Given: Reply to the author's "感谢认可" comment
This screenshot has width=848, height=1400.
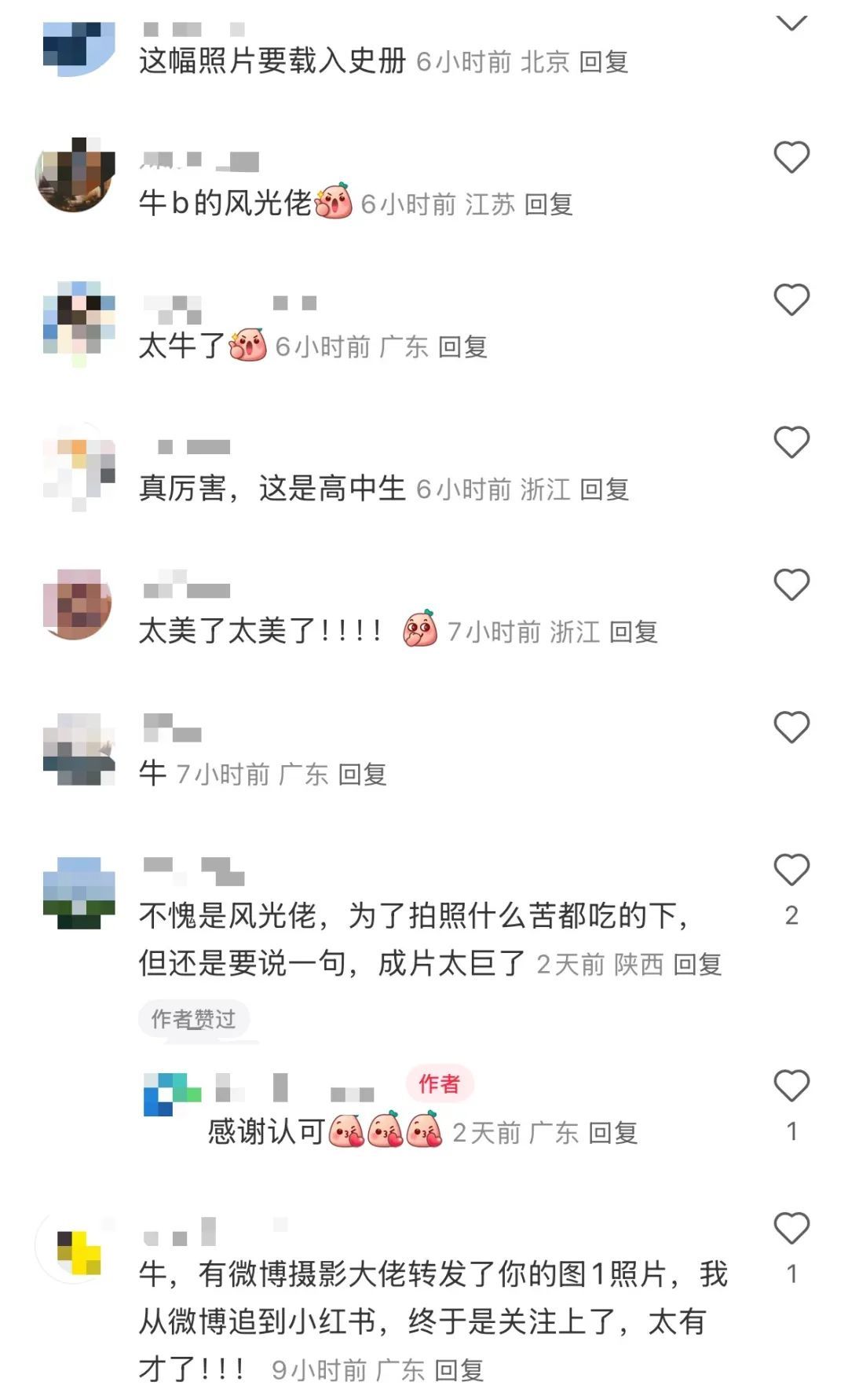Looking at the screenshot, I should click(x=612, y=1133).
